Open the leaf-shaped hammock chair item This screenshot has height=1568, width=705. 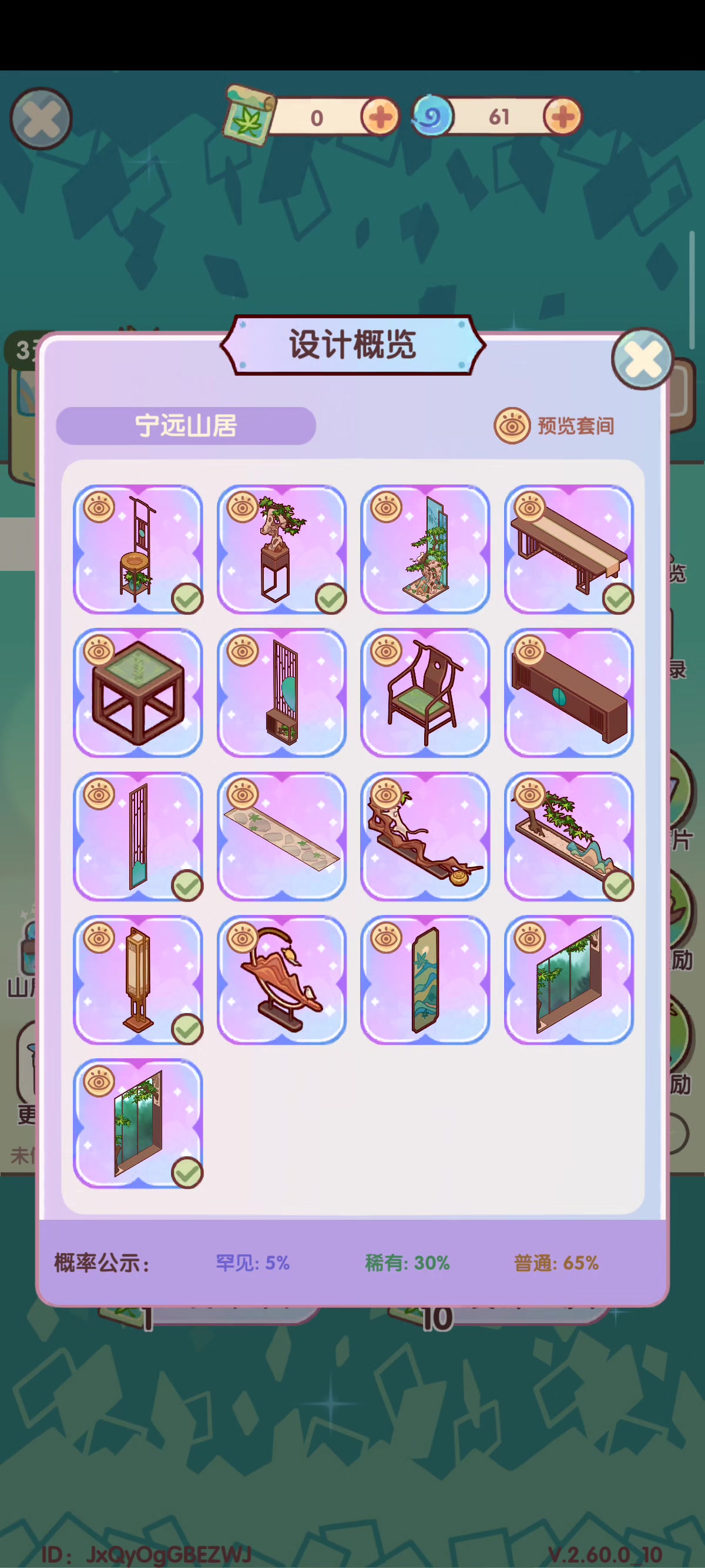[281, 980]
